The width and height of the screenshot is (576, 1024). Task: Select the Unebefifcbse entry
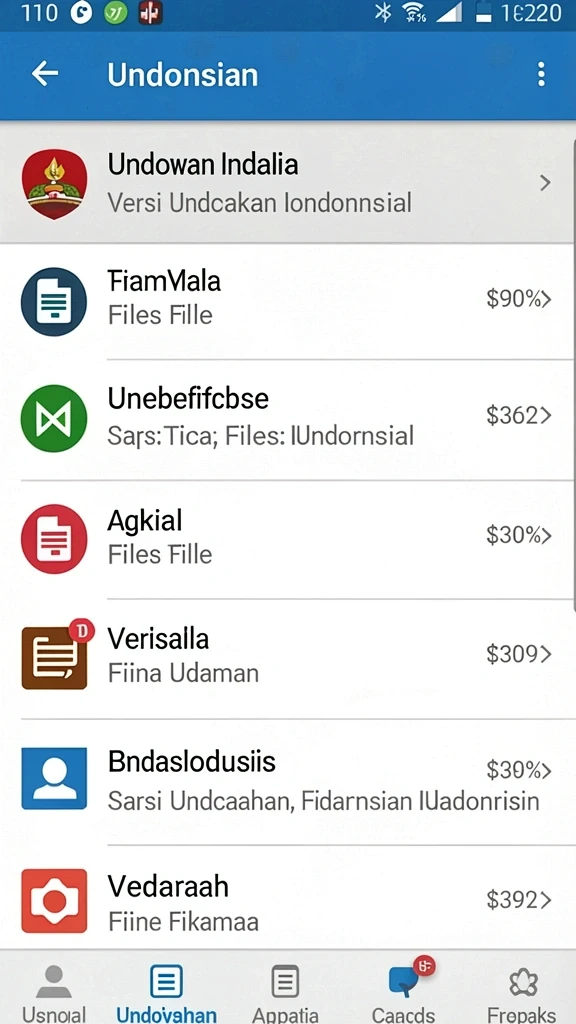click(288, 419)
